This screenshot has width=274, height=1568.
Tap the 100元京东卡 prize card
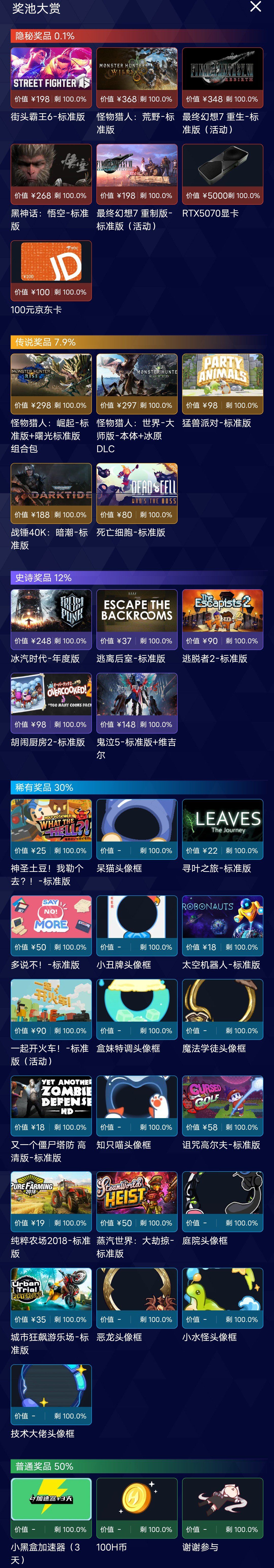tap(51, 269)
